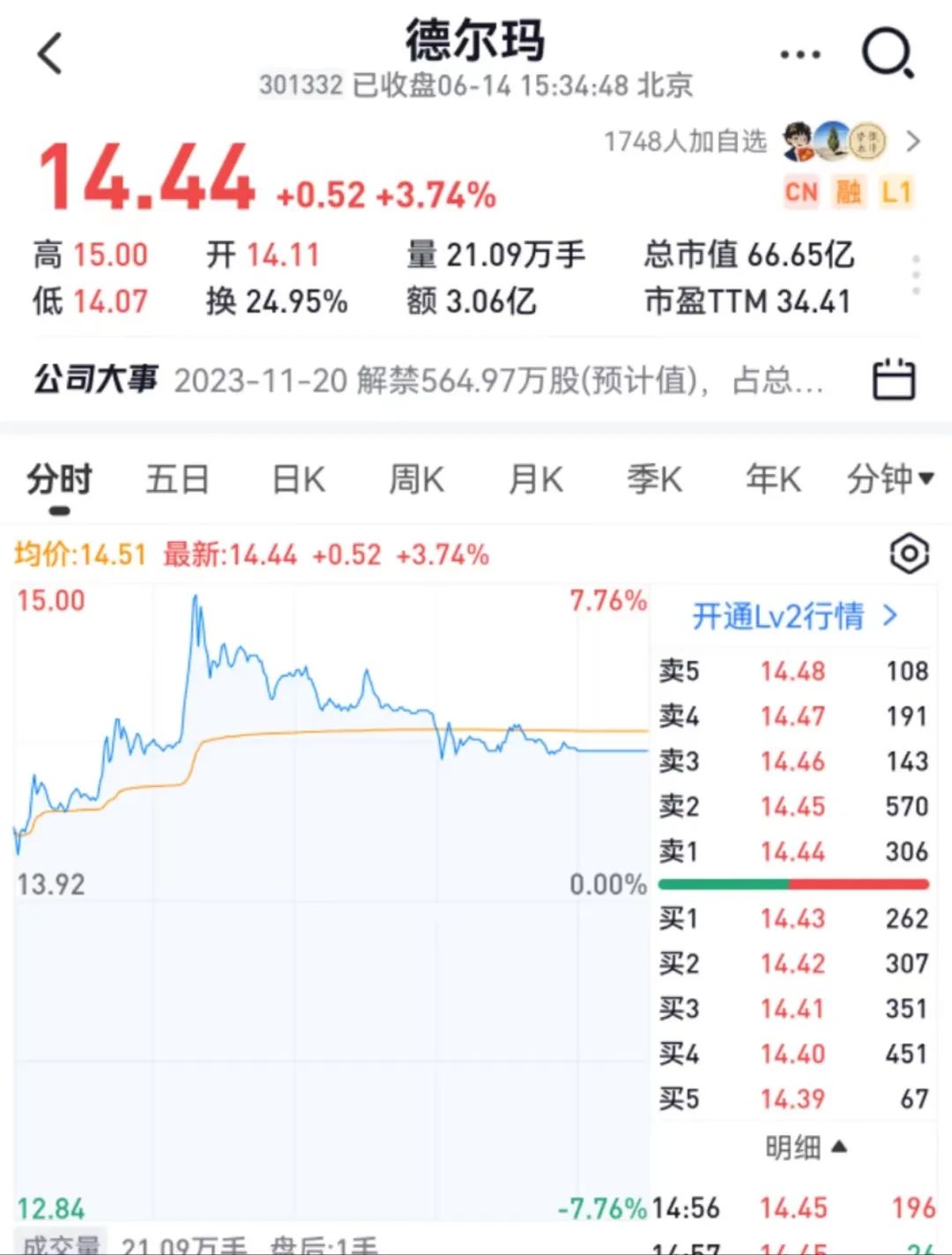Screen dimensions: 952x1255
Task: Tap the 融 margin trading badge
Action: point(848,192)
